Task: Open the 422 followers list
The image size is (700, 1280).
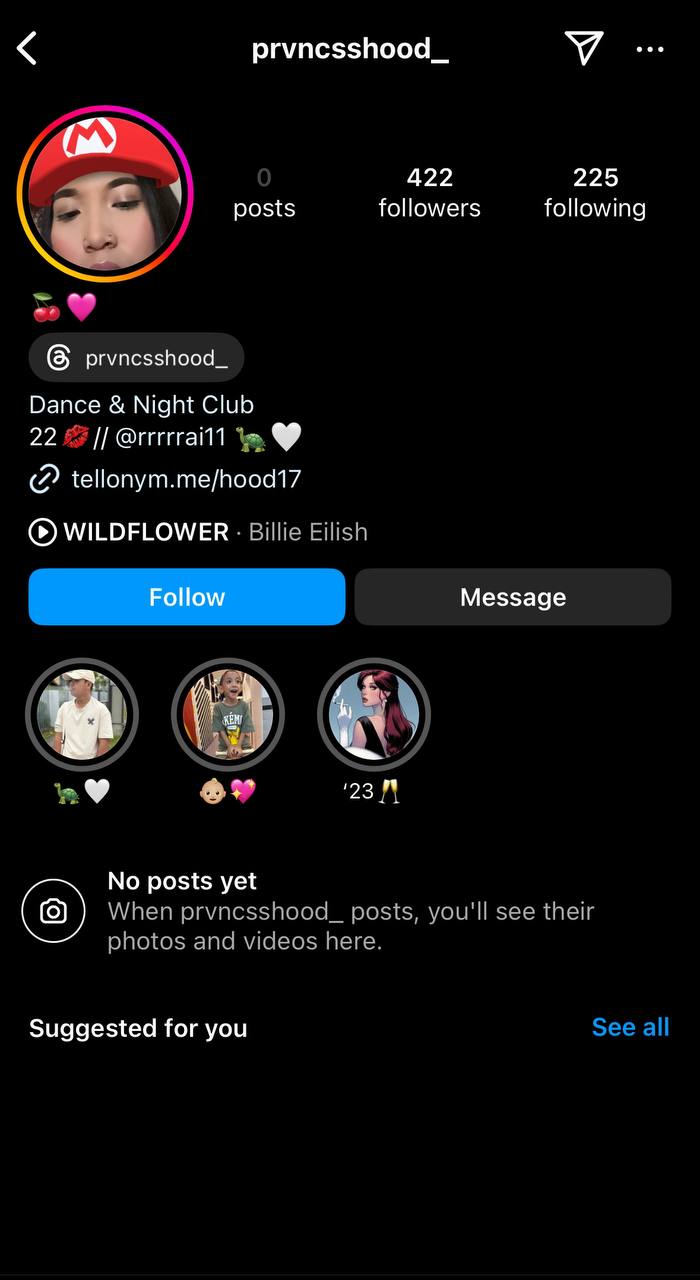Action: [x=429, y=192]
